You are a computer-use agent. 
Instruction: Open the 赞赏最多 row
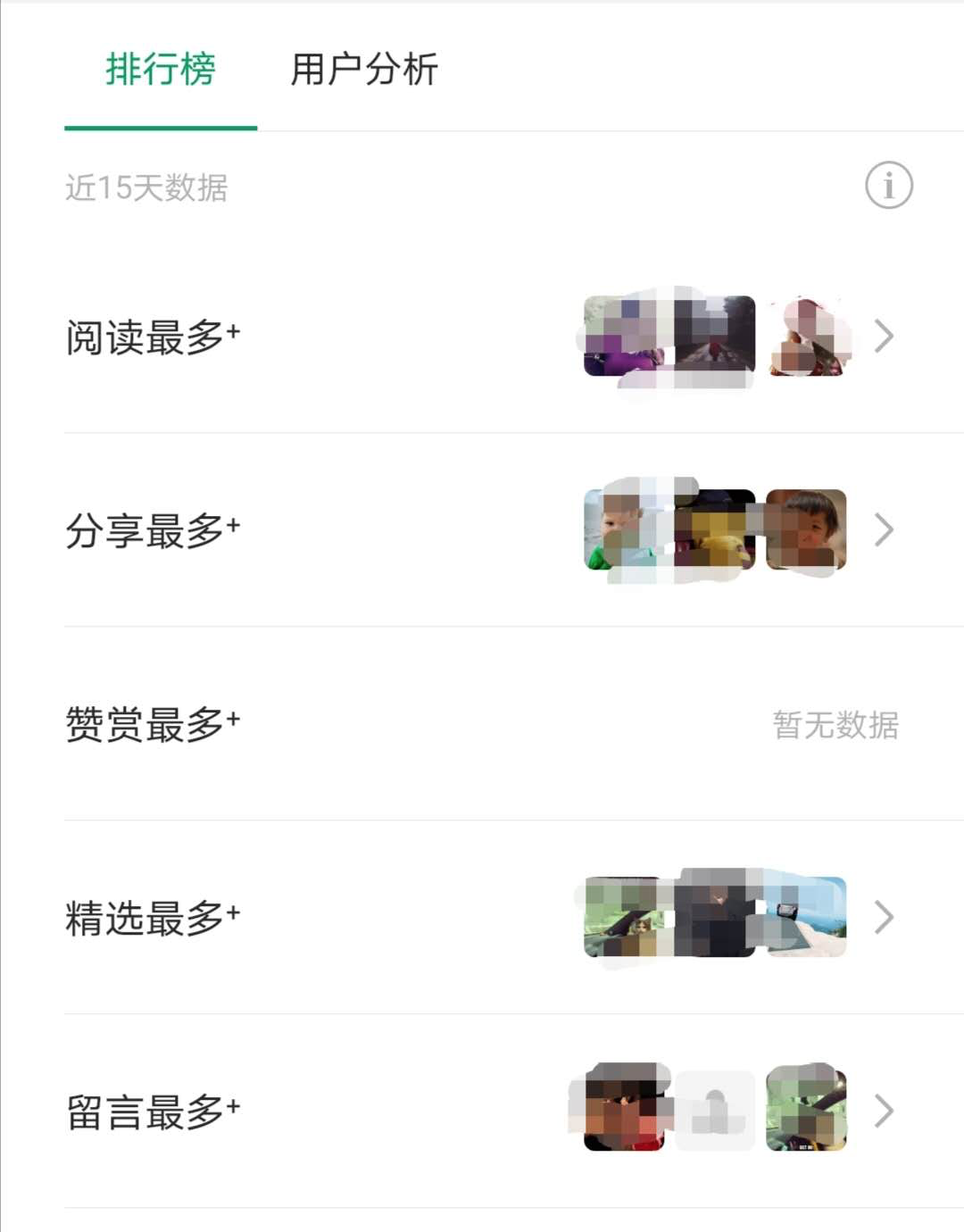(x=482, y=724)
